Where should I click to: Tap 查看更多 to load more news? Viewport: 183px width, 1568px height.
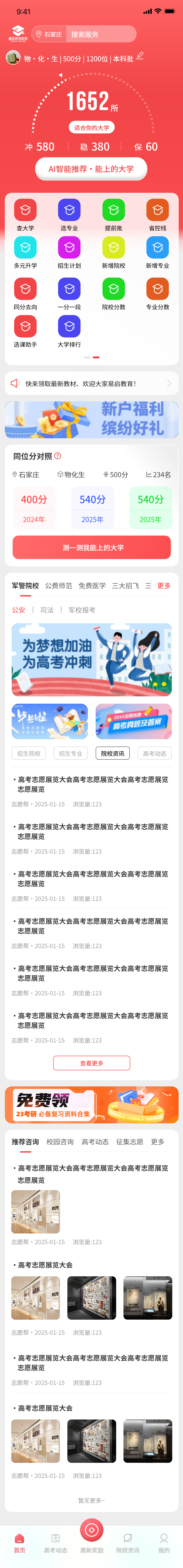(91, 1063)
